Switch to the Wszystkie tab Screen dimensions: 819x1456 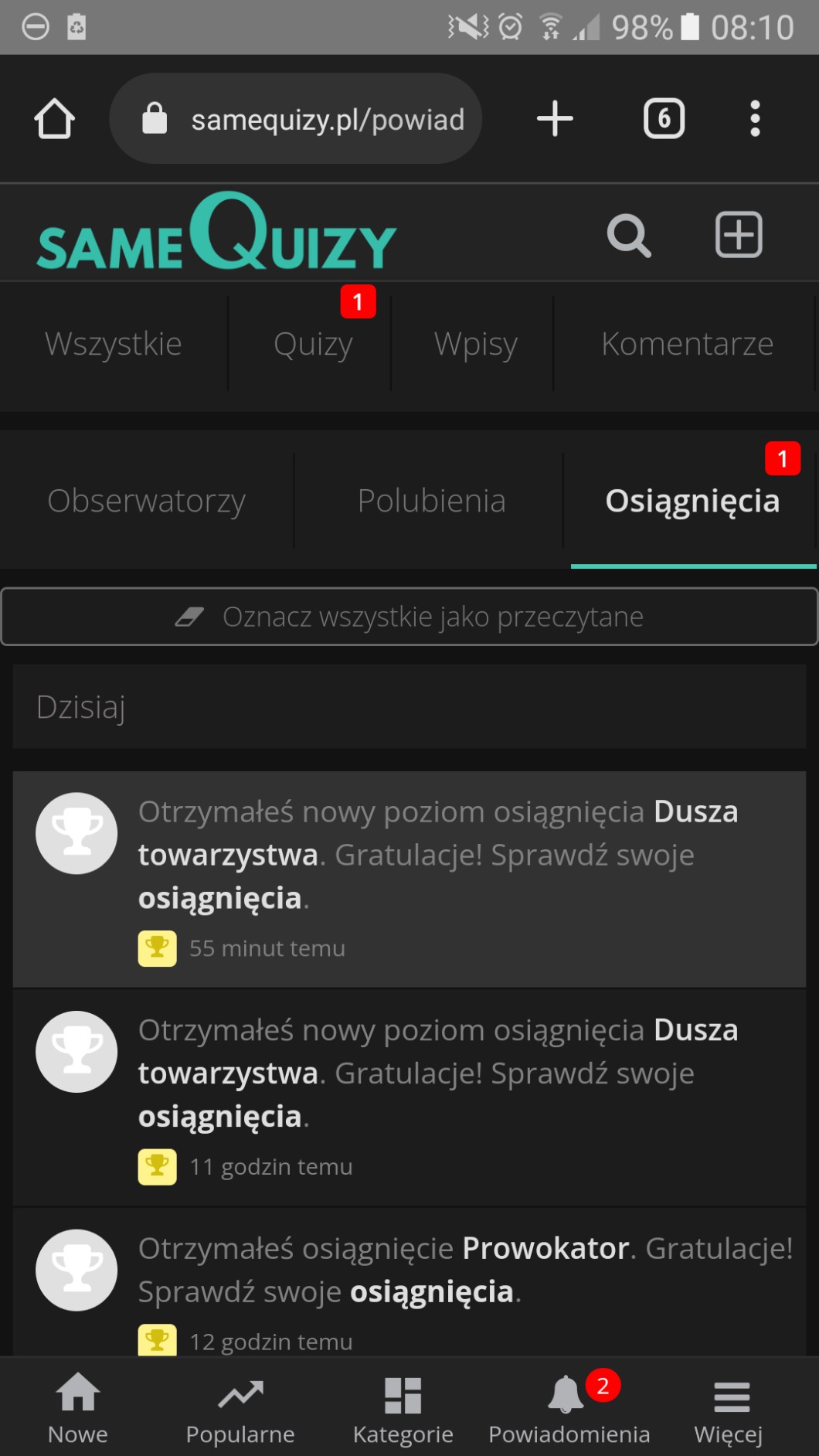pyautogui.click(x=114, y=344)
